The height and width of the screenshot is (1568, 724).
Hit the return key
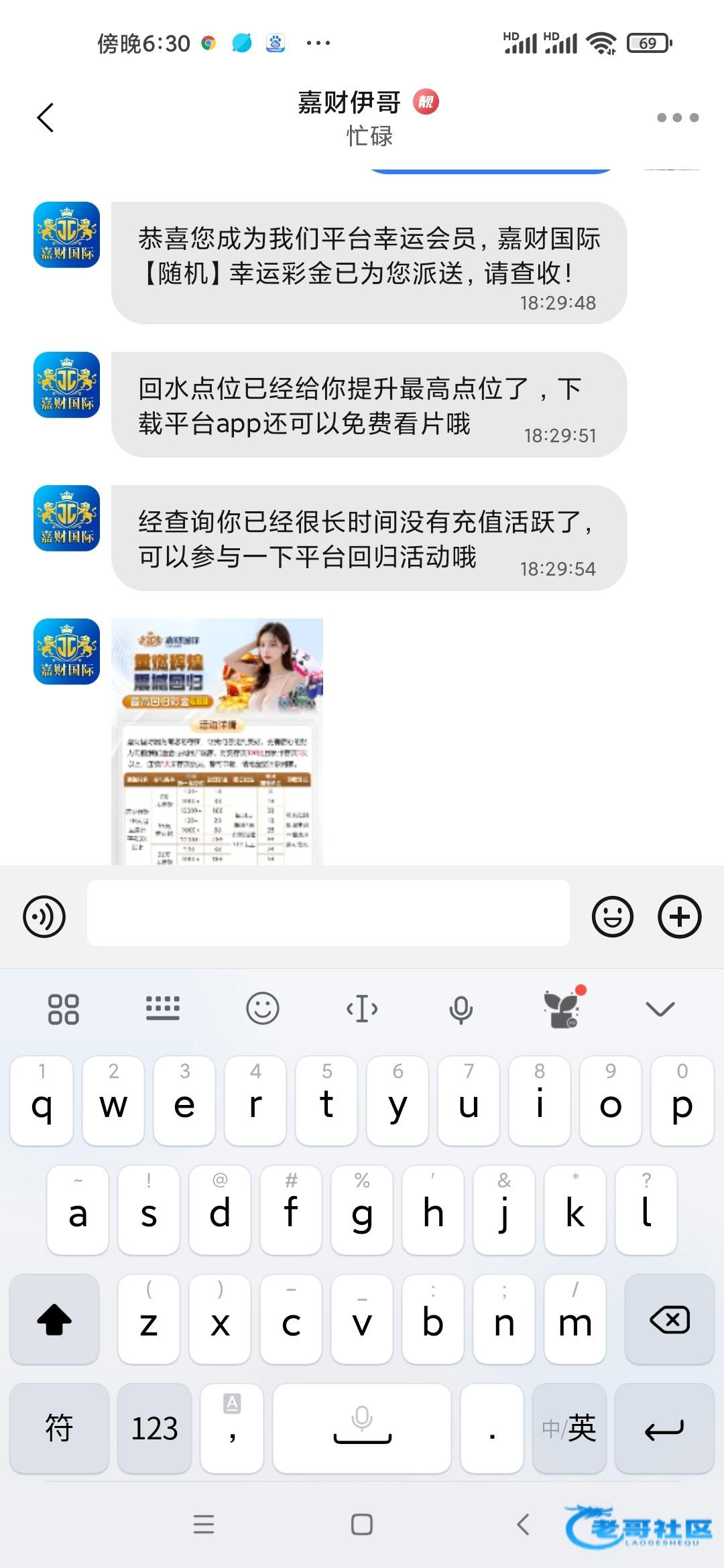pos(664,1428)
